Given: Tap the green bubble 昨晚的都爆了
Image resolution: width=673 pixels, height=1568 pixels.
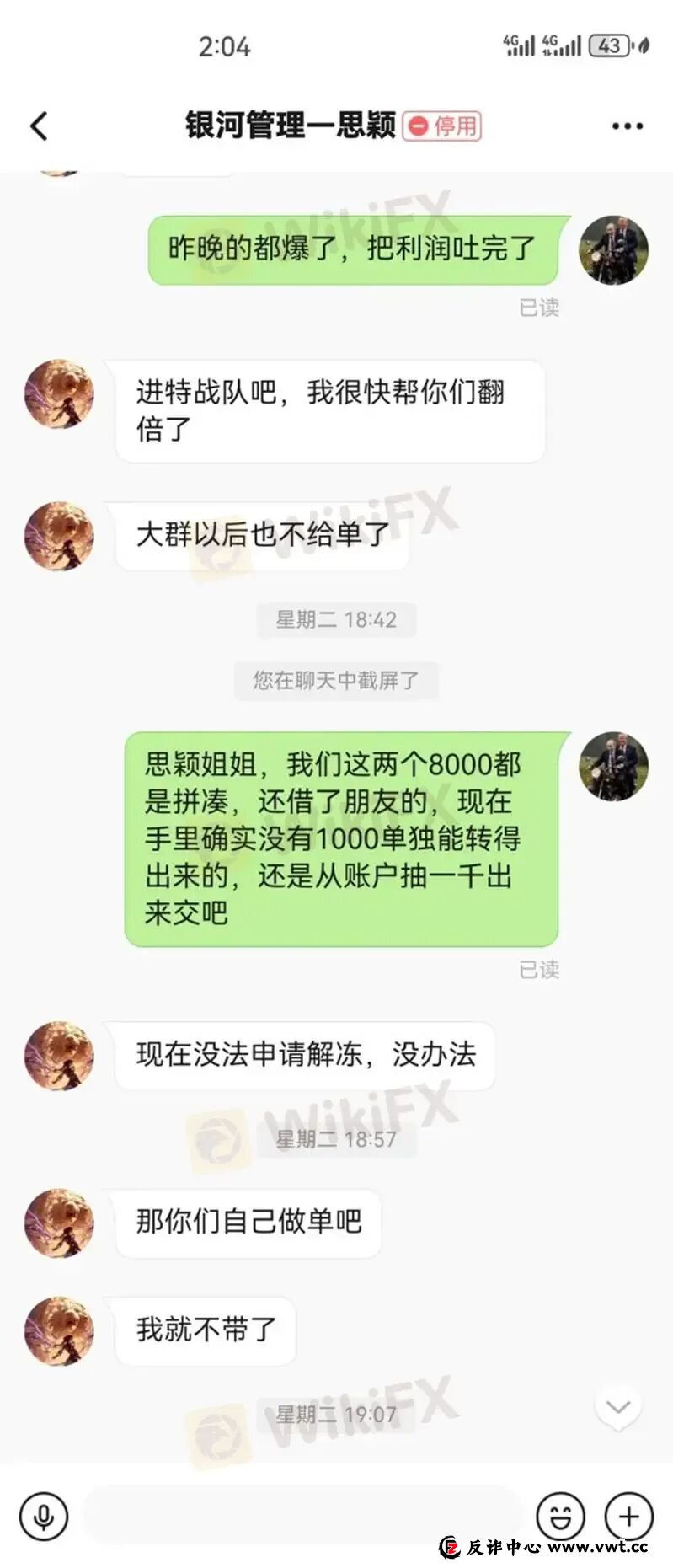Looking at the screenshot, I should (351, 249).
